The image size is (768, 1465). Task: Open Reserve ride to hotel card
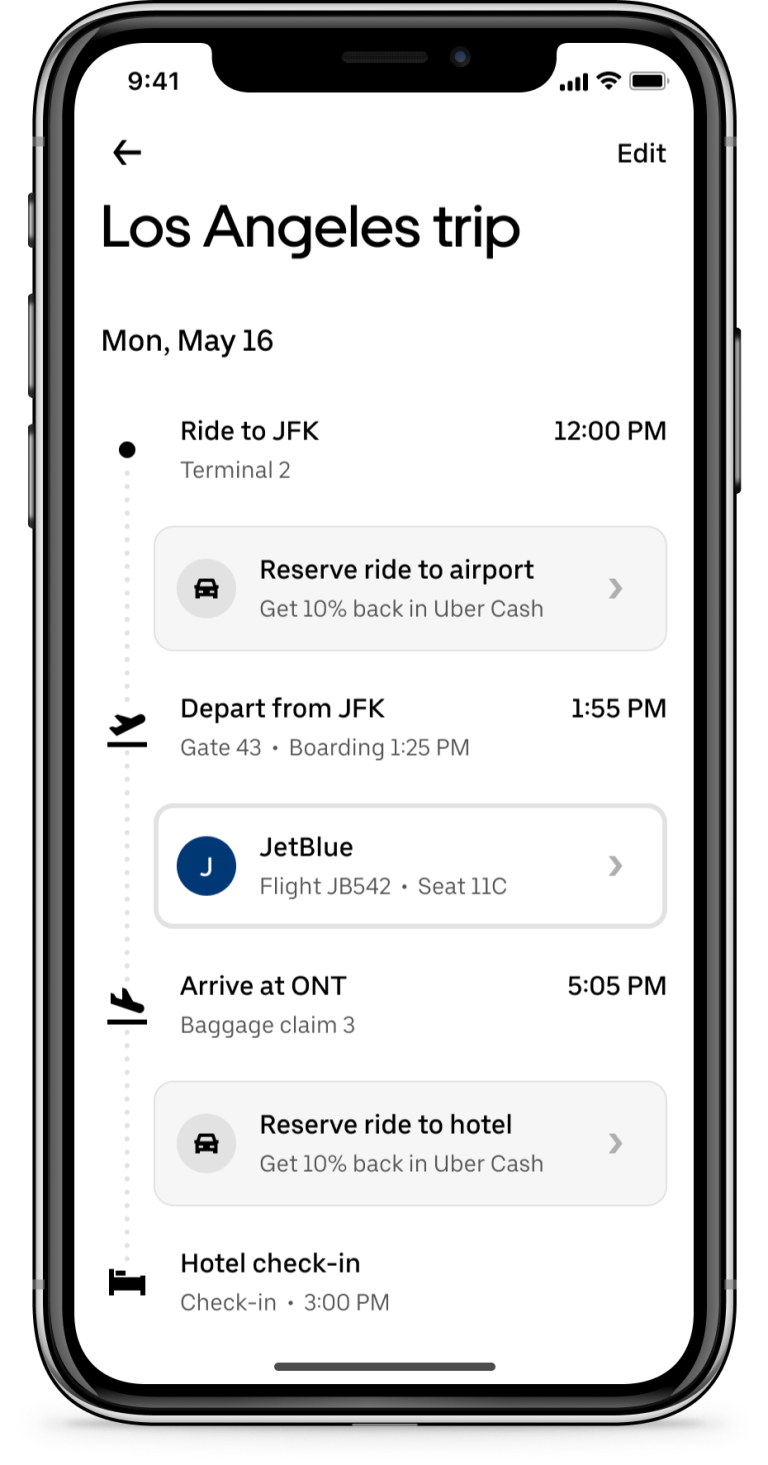(x=410, y=1143)
